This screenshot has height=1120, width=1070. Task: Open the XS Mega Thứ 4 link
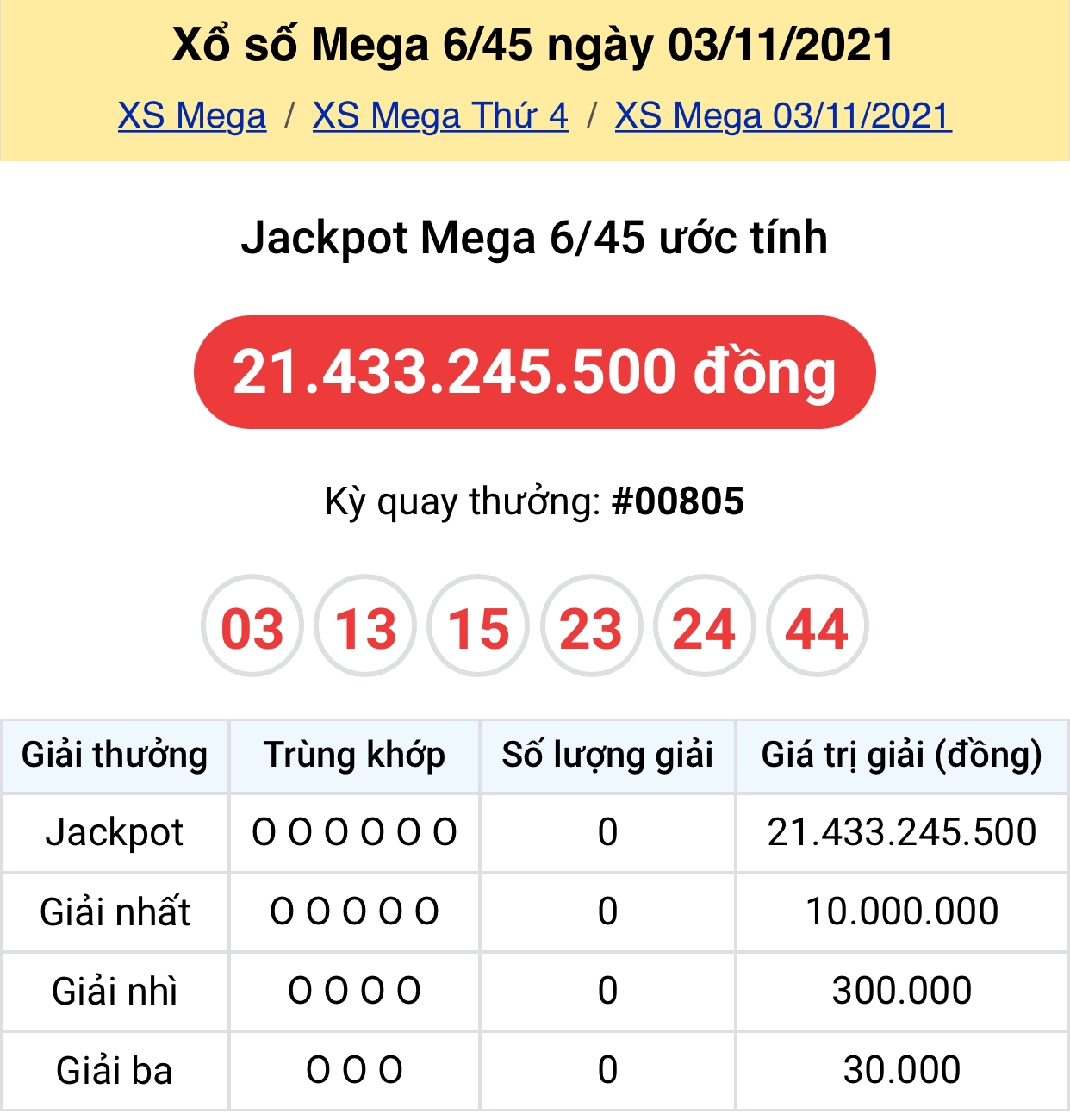click(440, 115)
